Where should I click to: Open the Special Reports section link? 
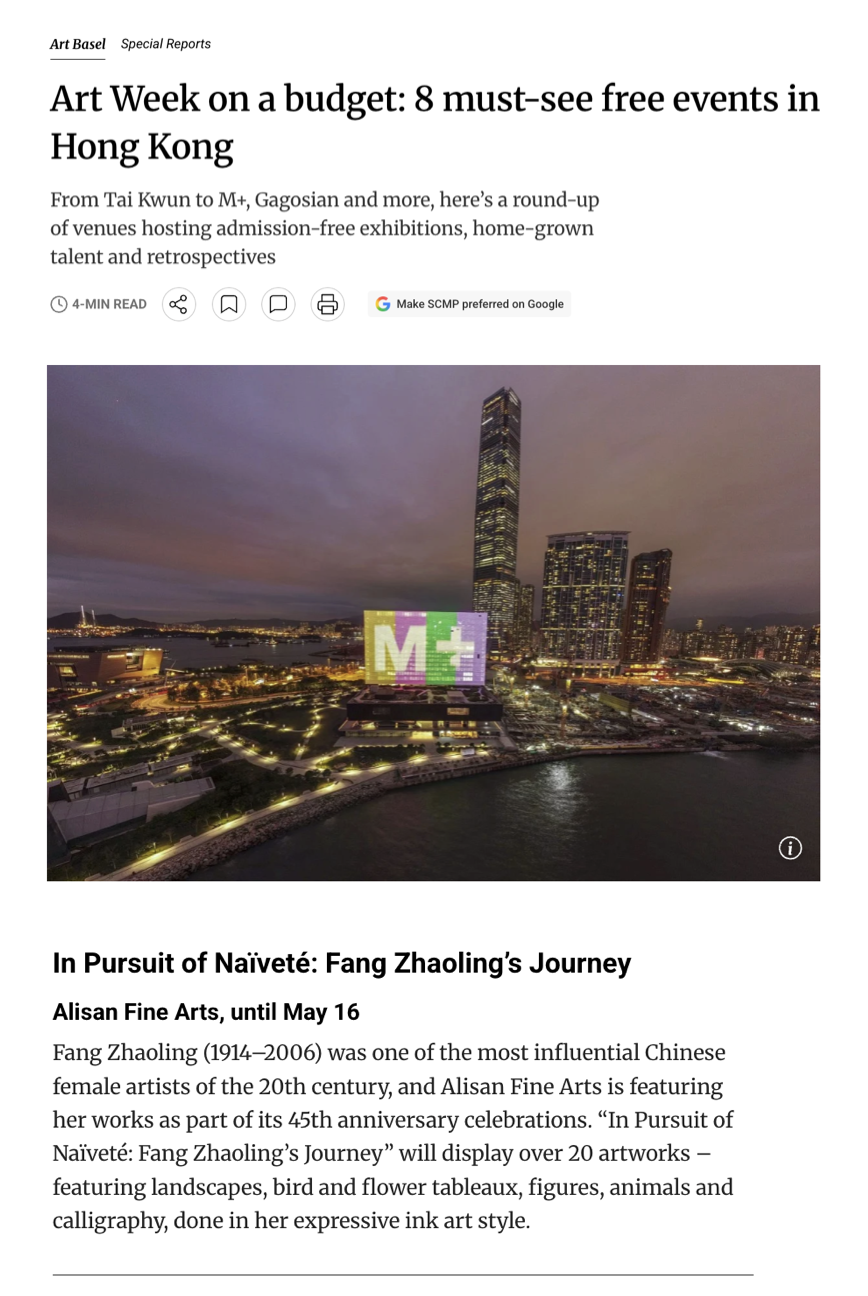click(166, 44)
